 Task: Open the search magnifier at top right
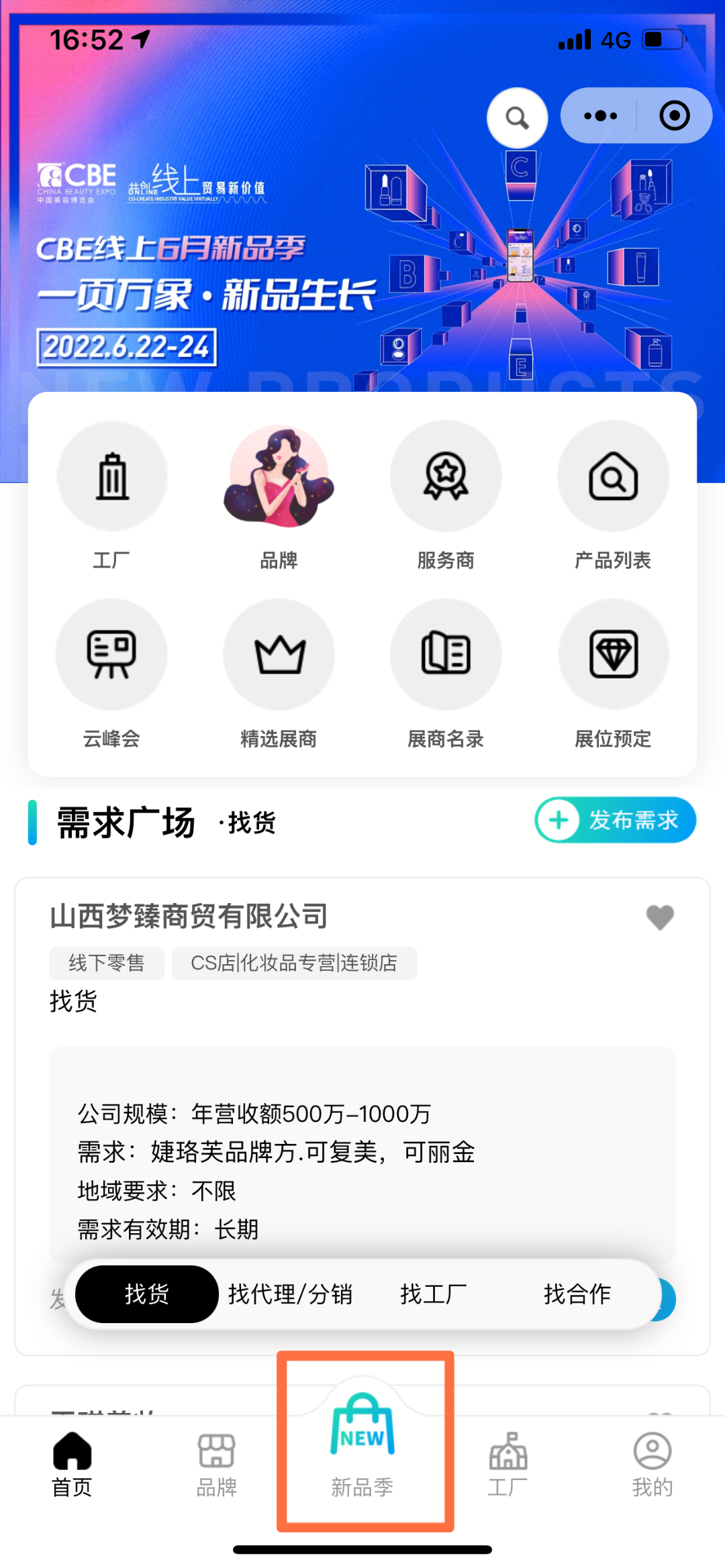[x=517, y=117]
